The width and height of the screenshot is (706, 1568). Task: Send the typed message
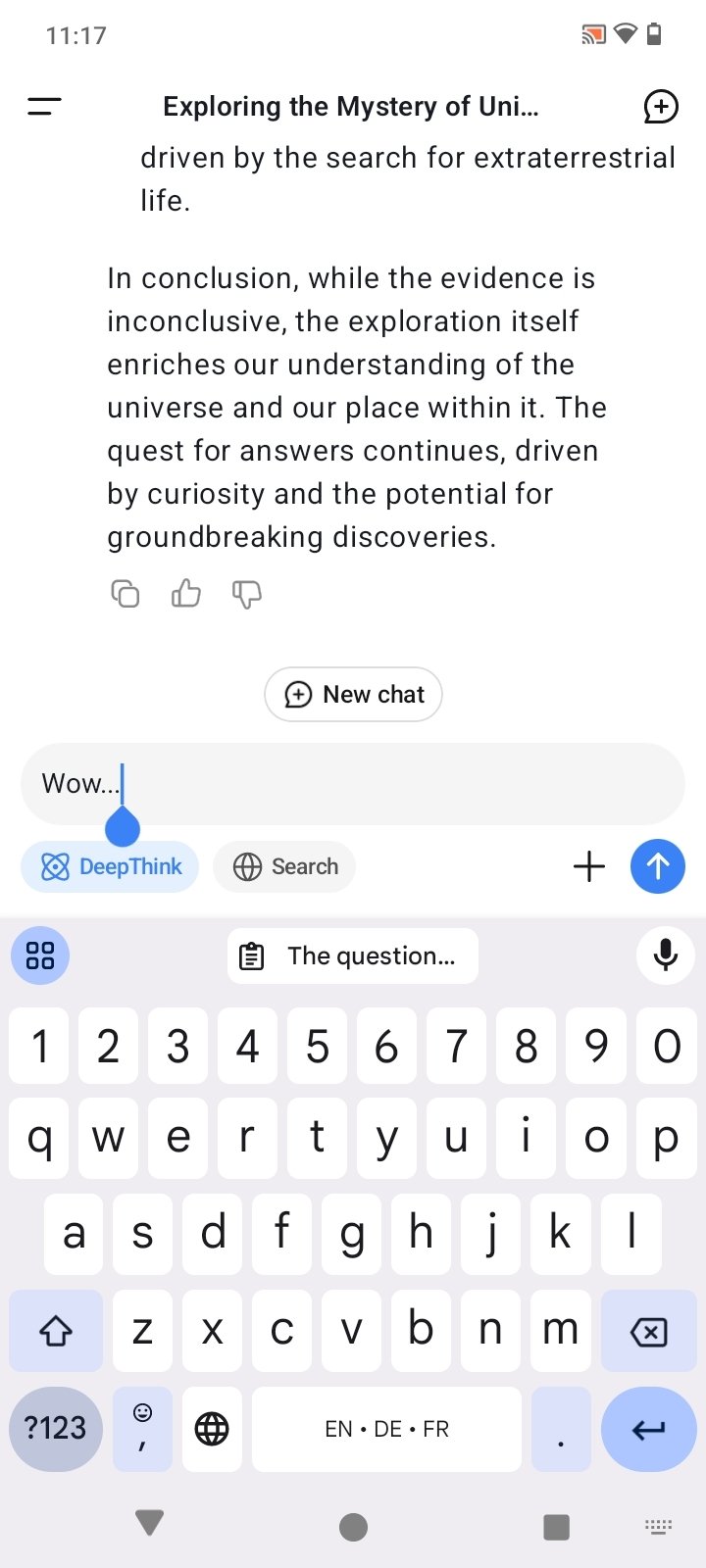pos(657,866)
